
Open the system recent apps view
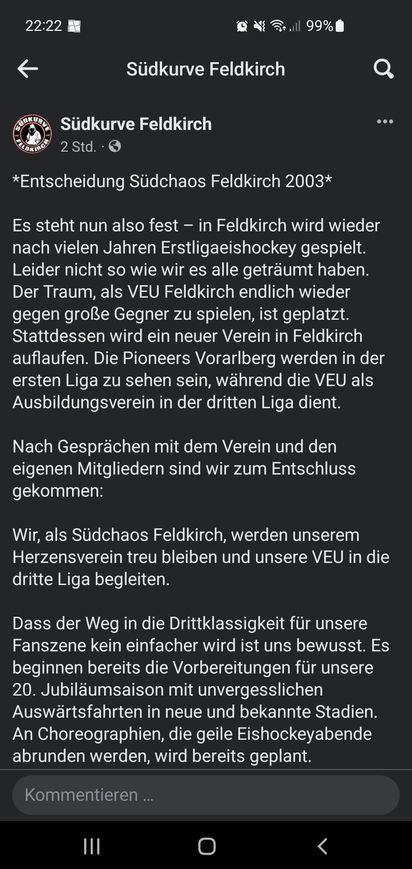pos(91,846)
